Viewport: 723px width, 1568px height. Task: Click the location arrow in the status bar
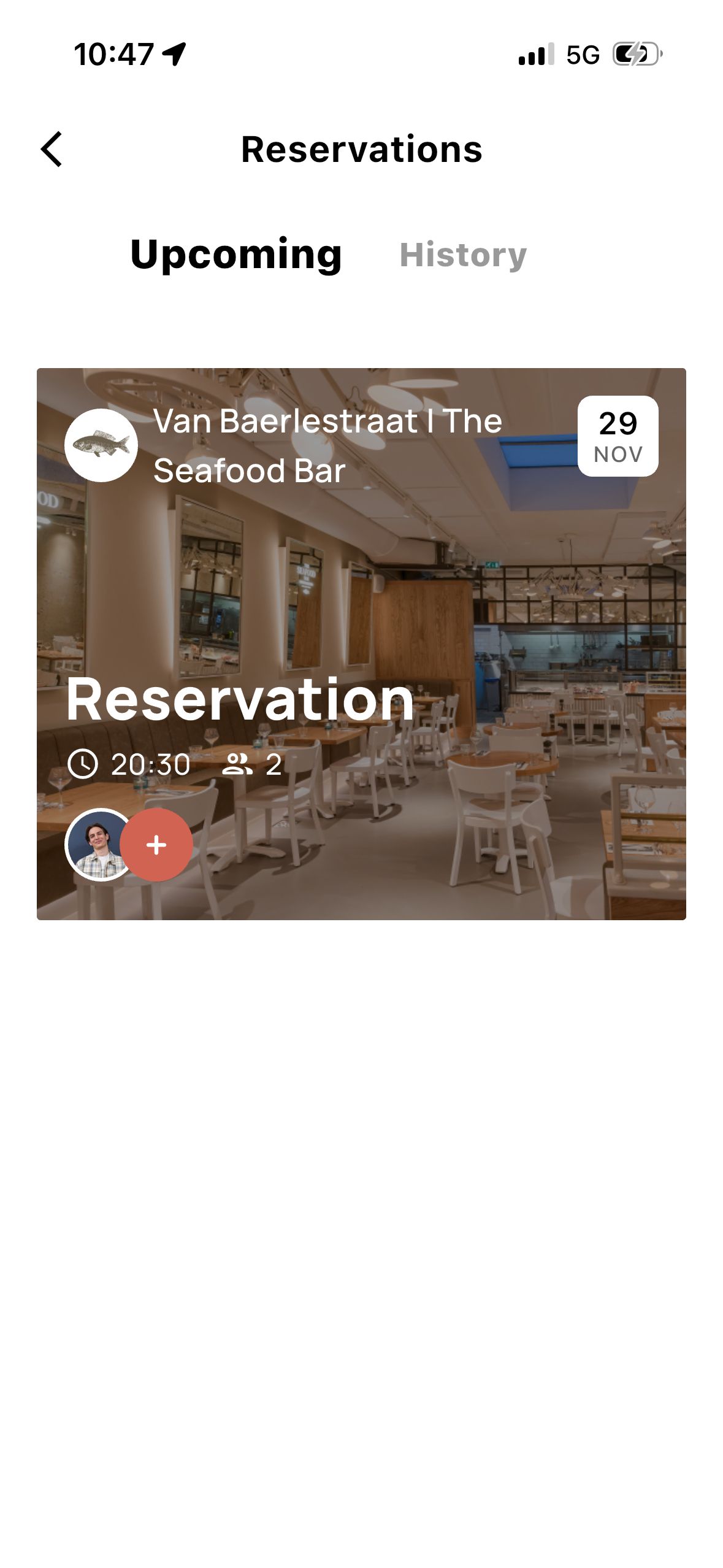(176, 53)
